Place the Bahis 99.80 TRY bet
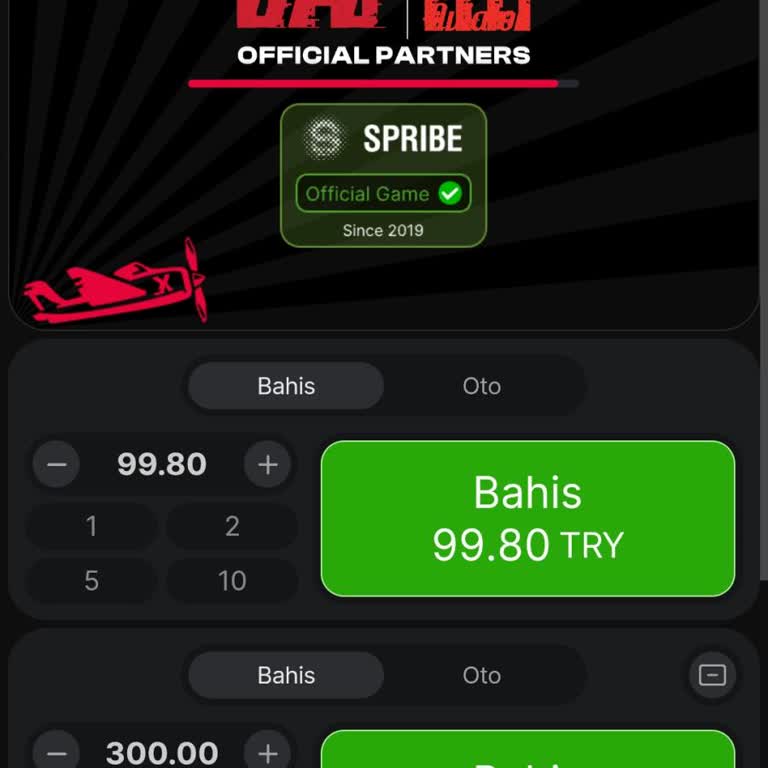768x768 pixels. (x=527, y=518)
